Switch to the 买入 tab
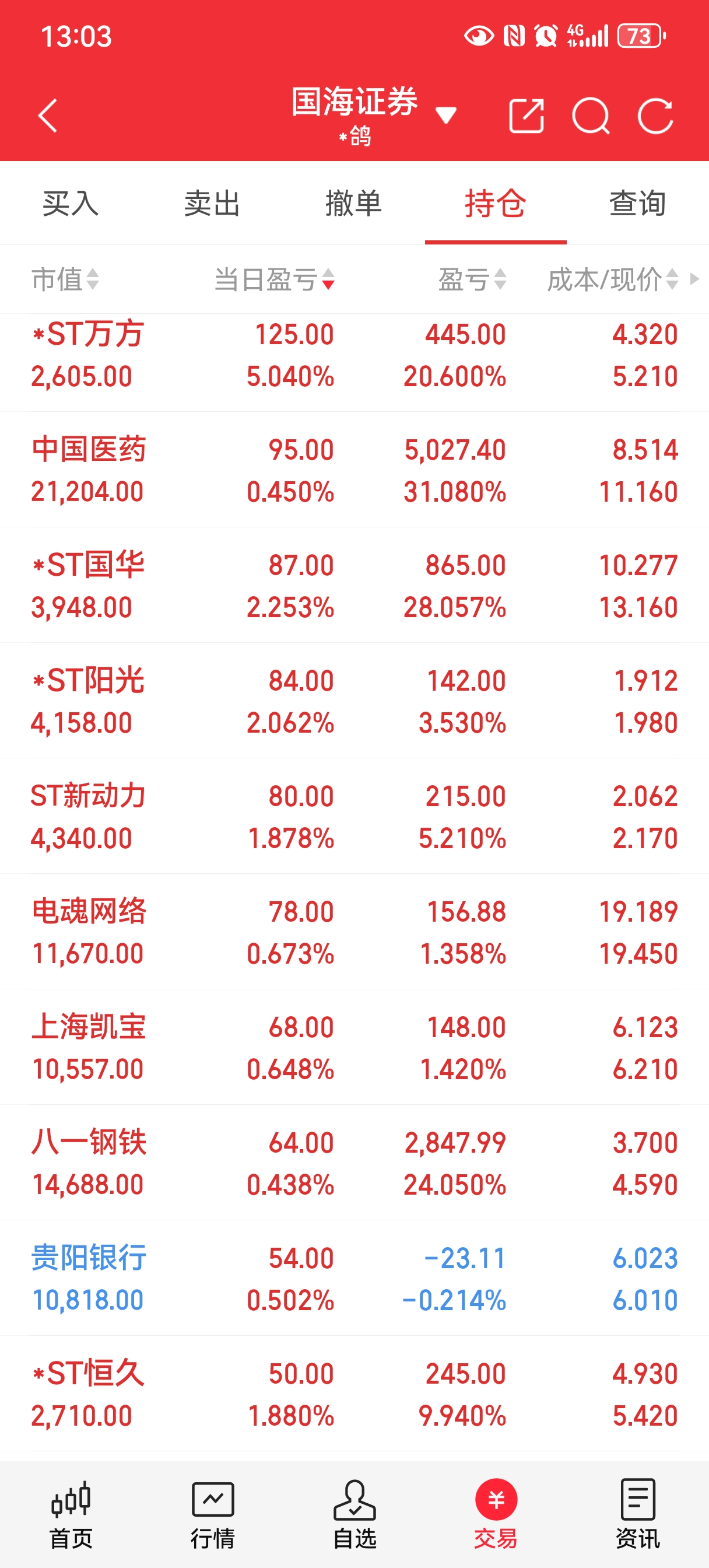Image resolution: width=709 pixels, height=1568 pixels. coord(71,204)
